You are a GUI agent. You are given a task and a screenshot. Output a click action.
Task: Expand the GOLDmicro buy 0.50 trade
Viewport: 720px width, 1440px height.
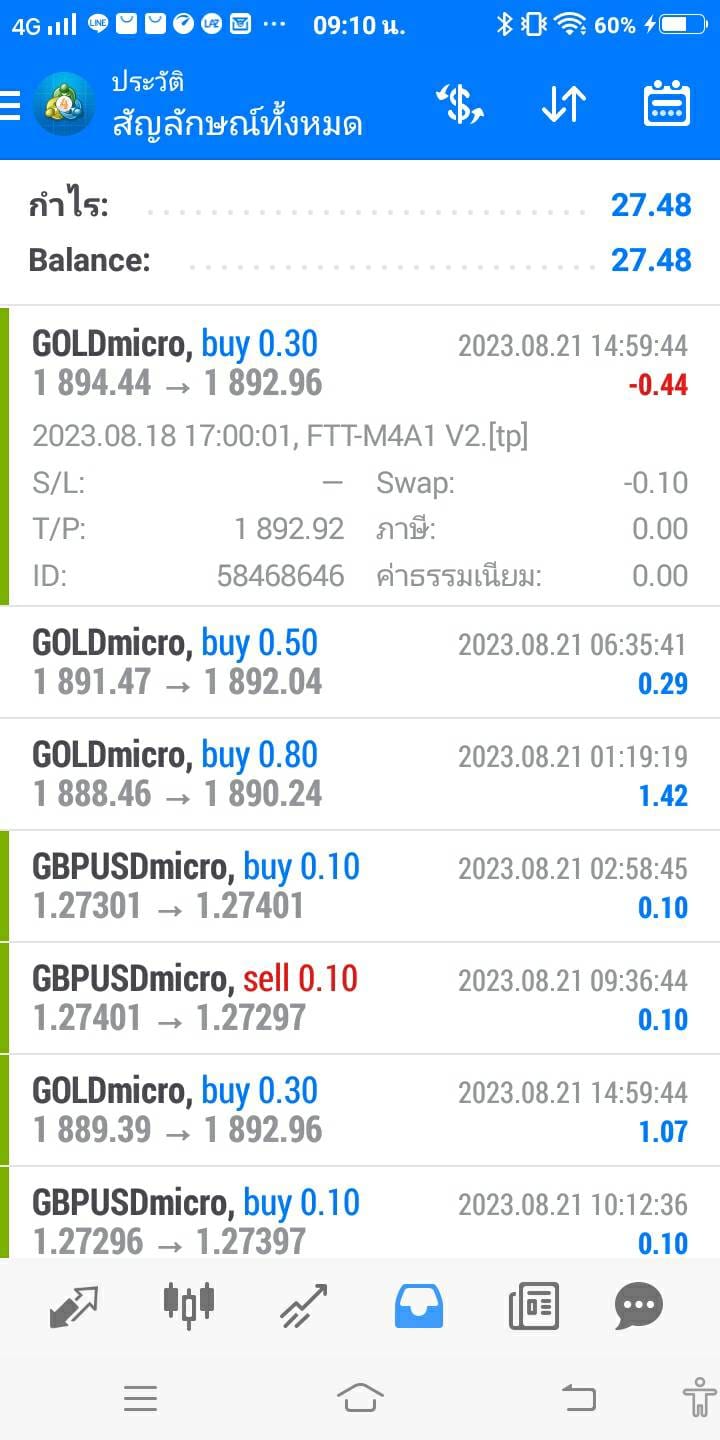click(x=360, y=662)
